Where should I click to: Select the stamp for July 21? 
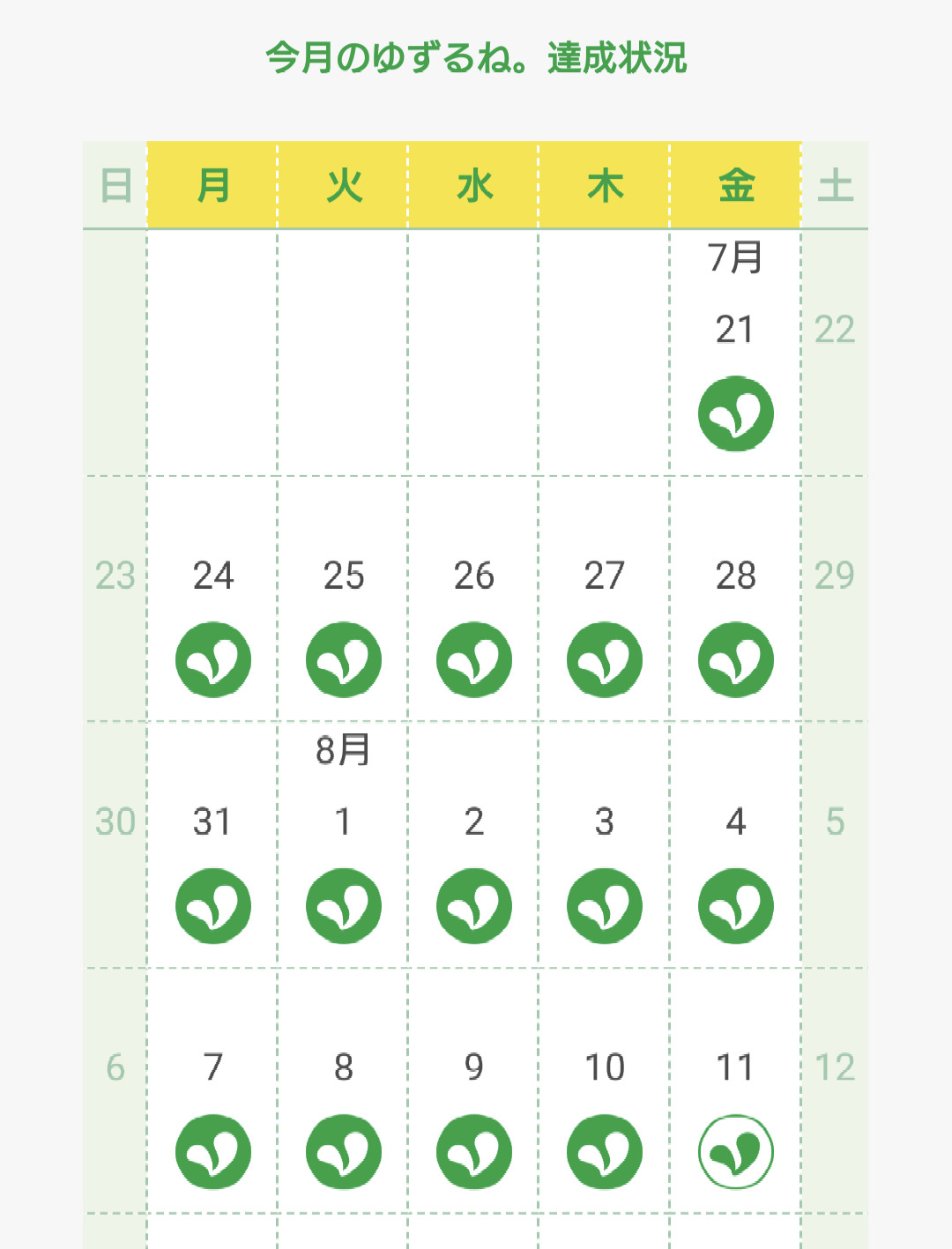(735, 413)
